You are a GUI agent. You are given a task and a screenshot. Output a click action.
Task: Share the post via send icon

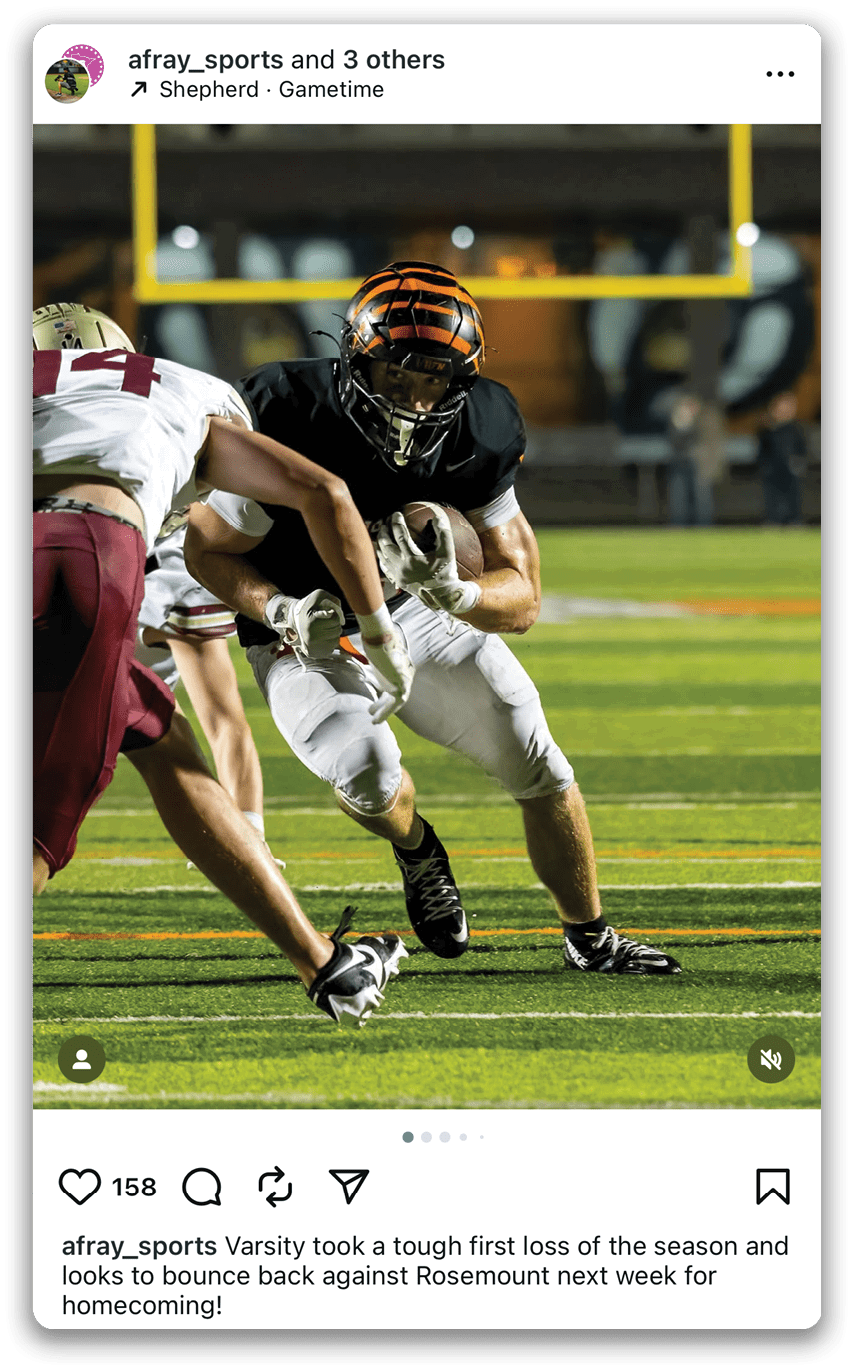(x=349, y=1187)
